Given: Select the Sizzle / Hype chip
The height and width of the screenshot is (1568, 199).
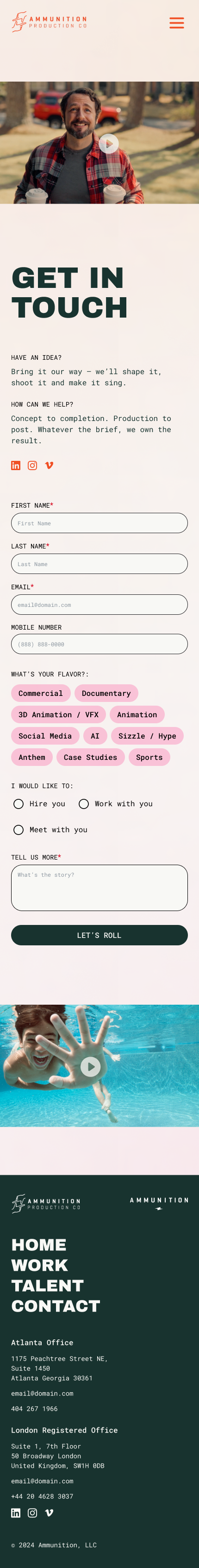Looking at the screenshot, I should pos(147,736).
